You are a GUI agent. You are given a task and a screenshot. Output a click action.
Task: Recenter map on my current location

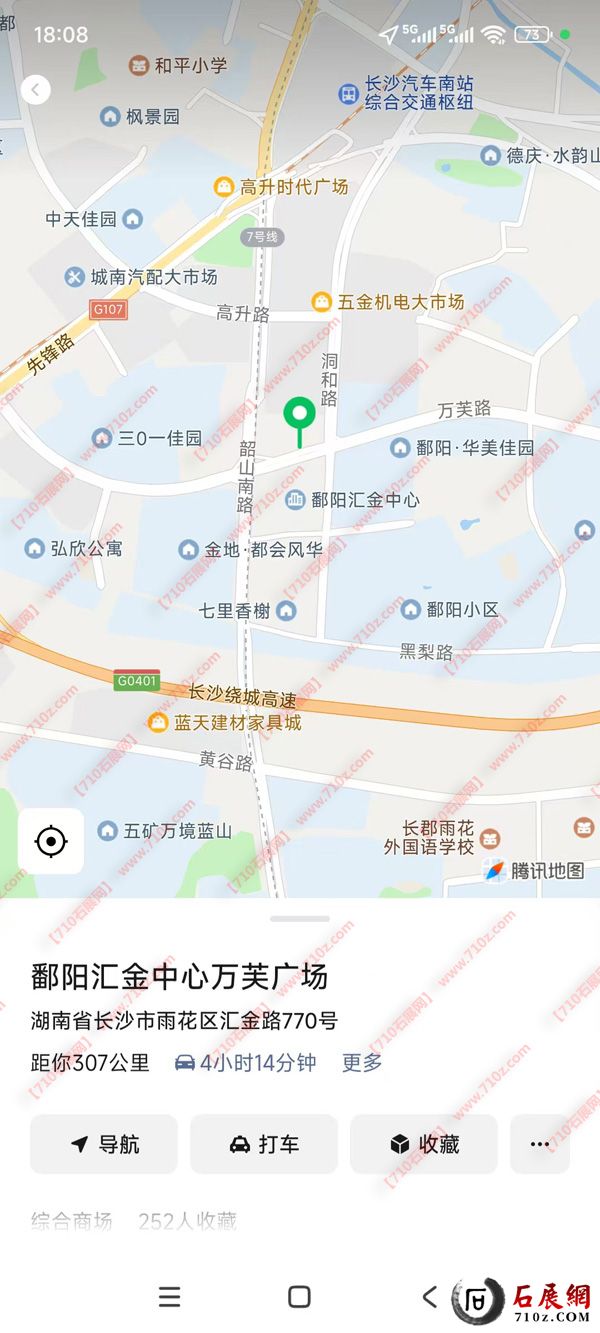coord(51,841)
